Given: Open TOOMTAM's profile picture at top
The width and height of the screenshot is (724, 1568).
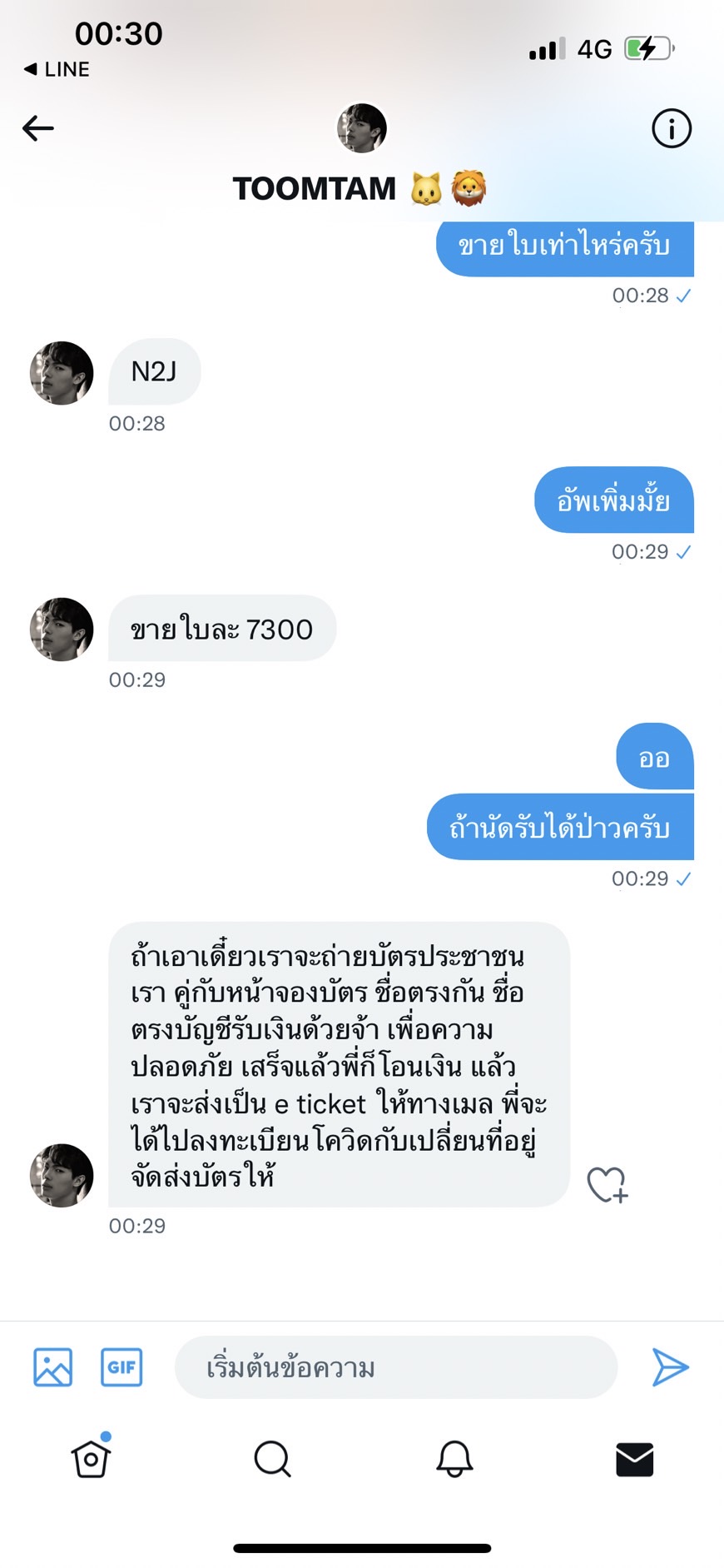Looking at the screenshot, I should click(x=361, y=128).
